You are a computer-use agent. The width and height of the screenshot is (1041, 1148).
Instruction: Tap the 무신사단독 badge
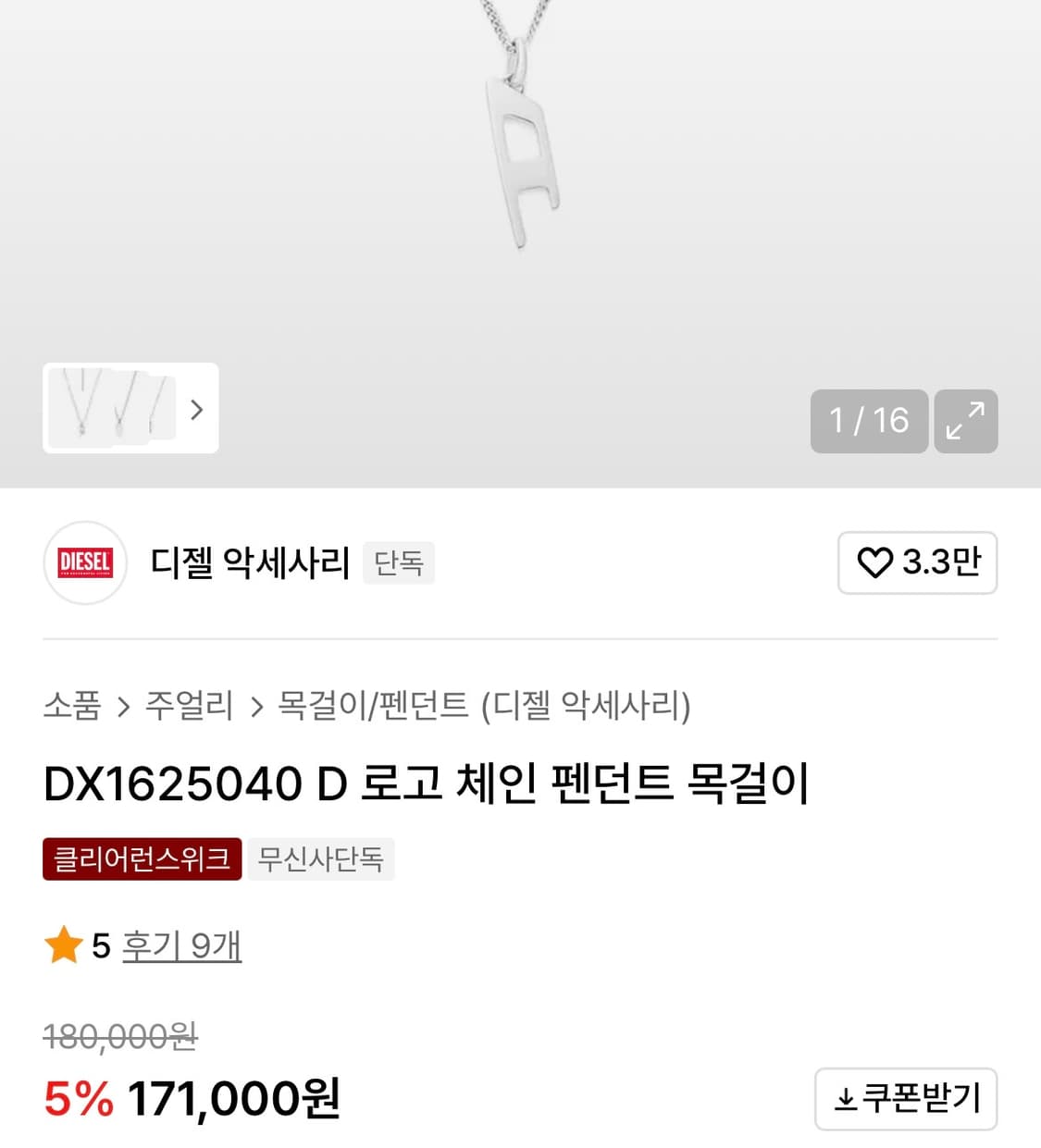point(321,859)
